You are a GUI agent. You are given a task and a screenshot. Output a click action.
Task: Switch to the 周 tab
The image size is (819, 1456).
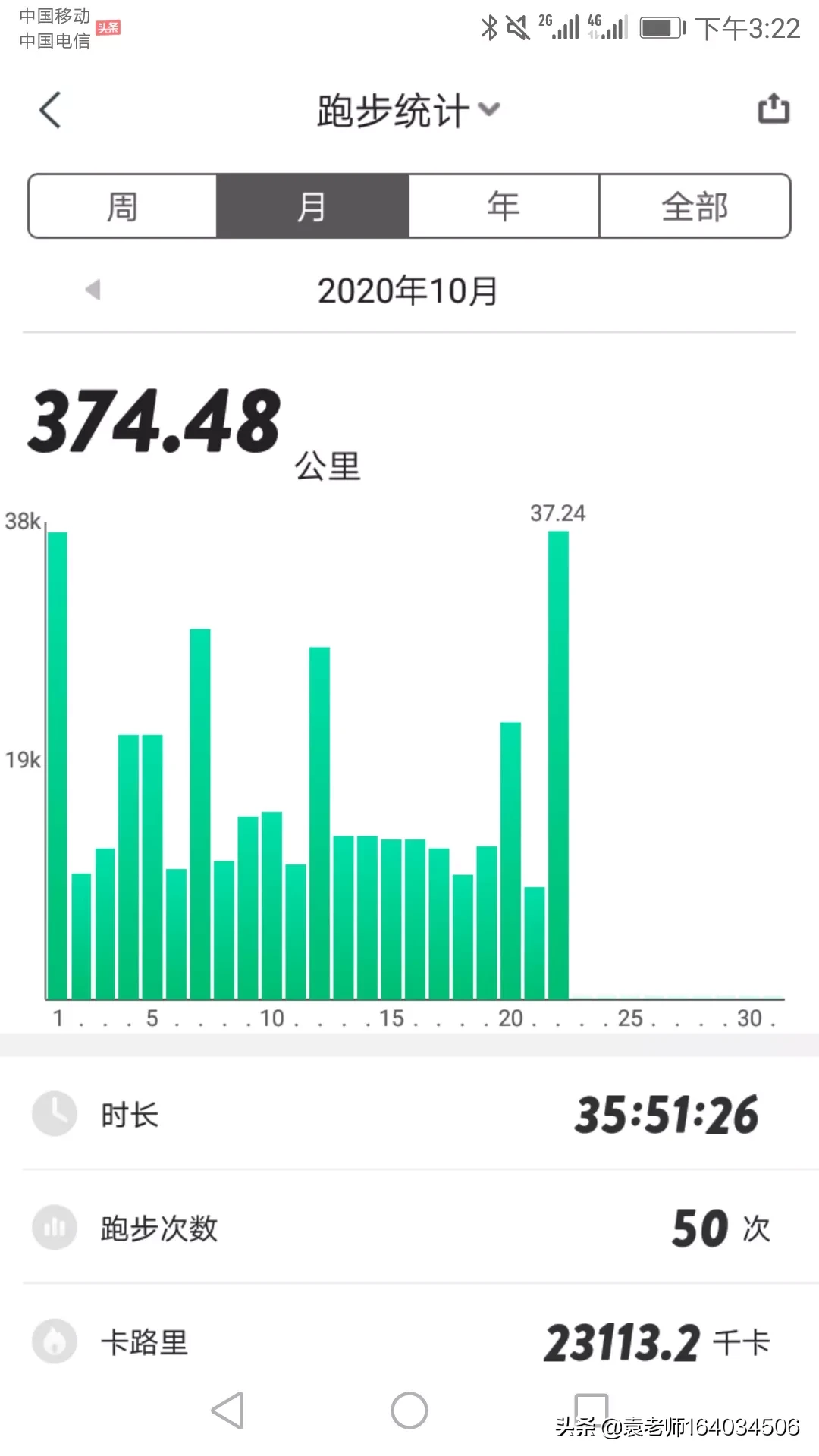click(123, 206)
